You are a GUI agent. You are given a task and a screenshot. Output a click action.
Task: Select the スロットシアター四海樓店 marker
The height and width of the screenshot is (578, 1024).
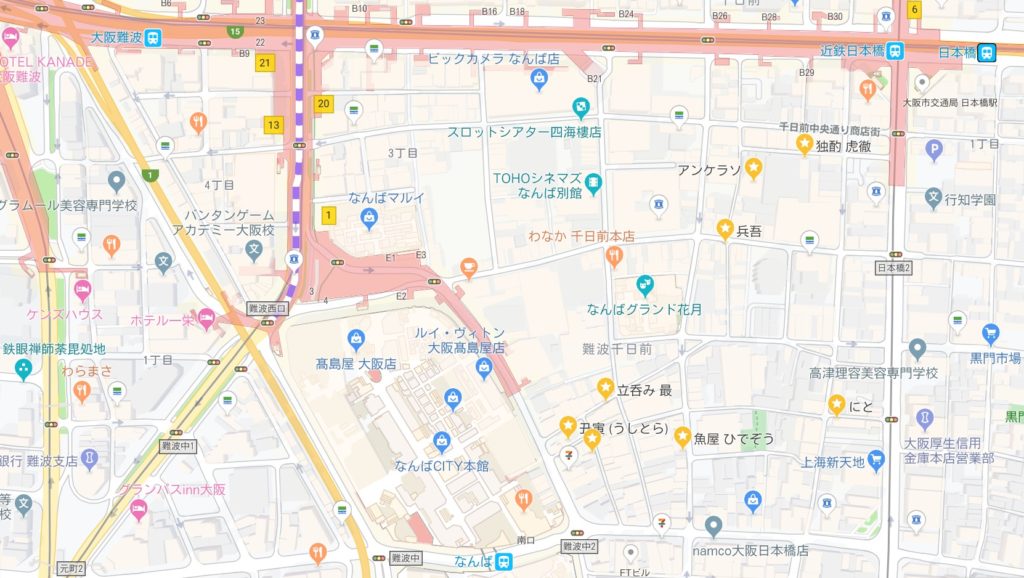coord(580,108)
